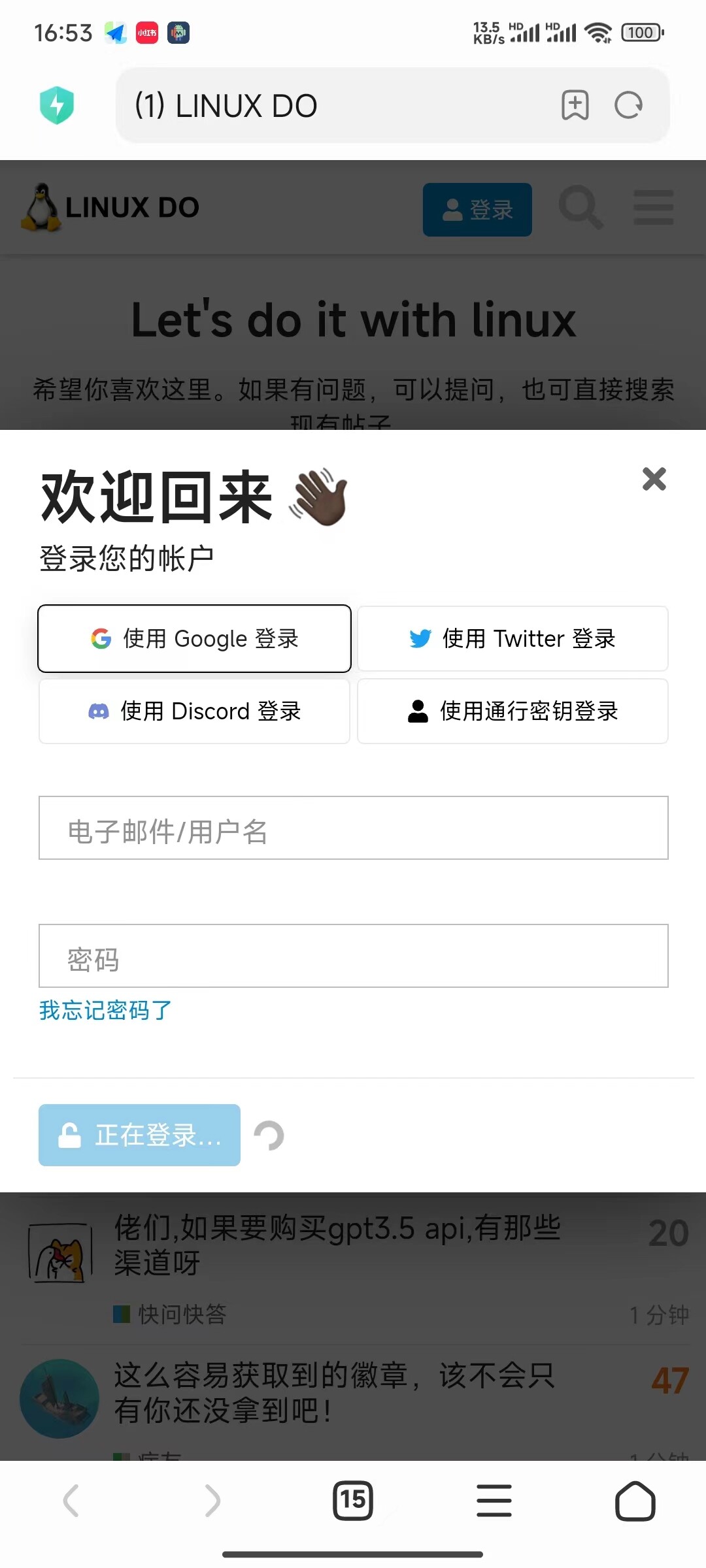
Task: Reload the LINUX DO page
Action: [629, 105]
